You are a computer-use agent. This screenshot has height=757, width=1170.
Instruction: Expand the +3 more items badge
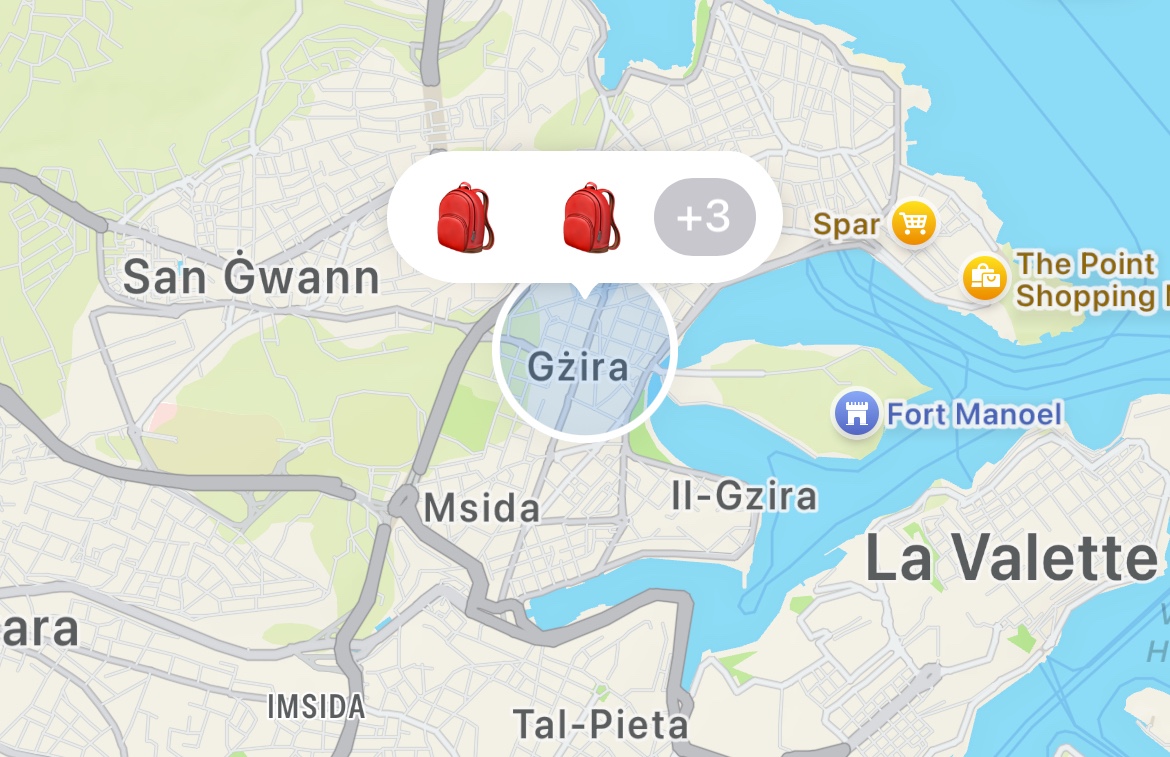(x=704, y=217)
